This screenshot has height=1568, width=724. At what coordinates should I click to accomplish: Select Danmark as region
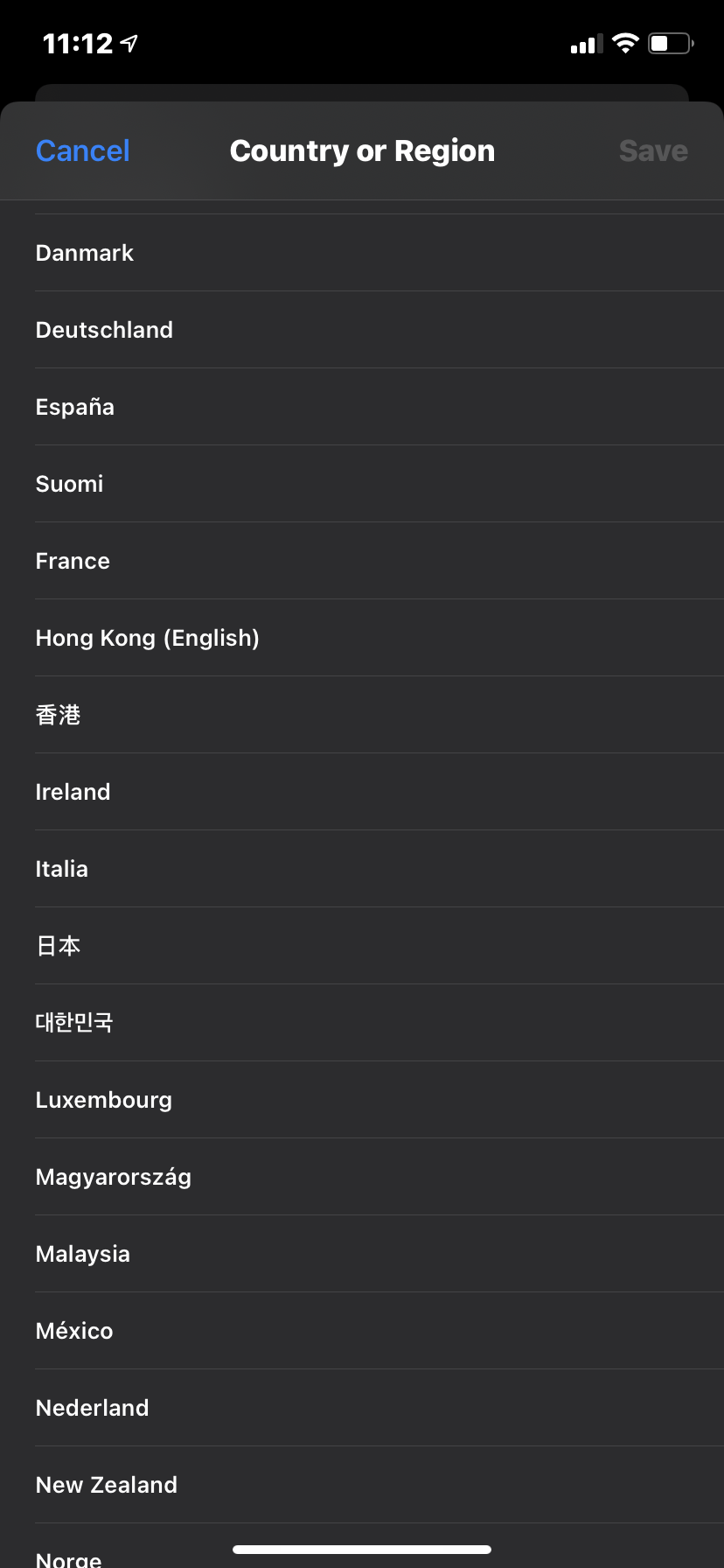(x=84, y=253)
